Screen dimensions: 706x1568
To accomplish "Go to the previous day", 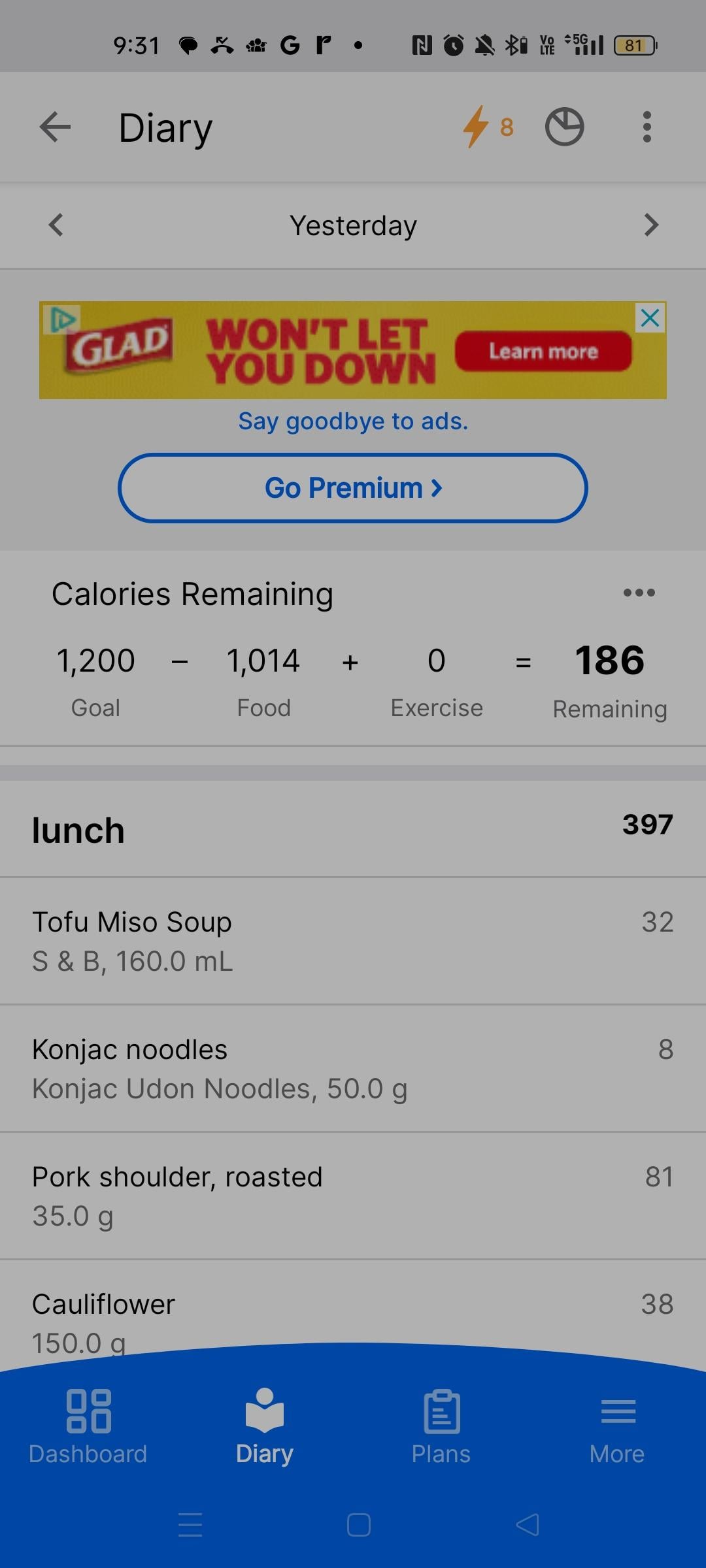I will (x=56, y=225).
